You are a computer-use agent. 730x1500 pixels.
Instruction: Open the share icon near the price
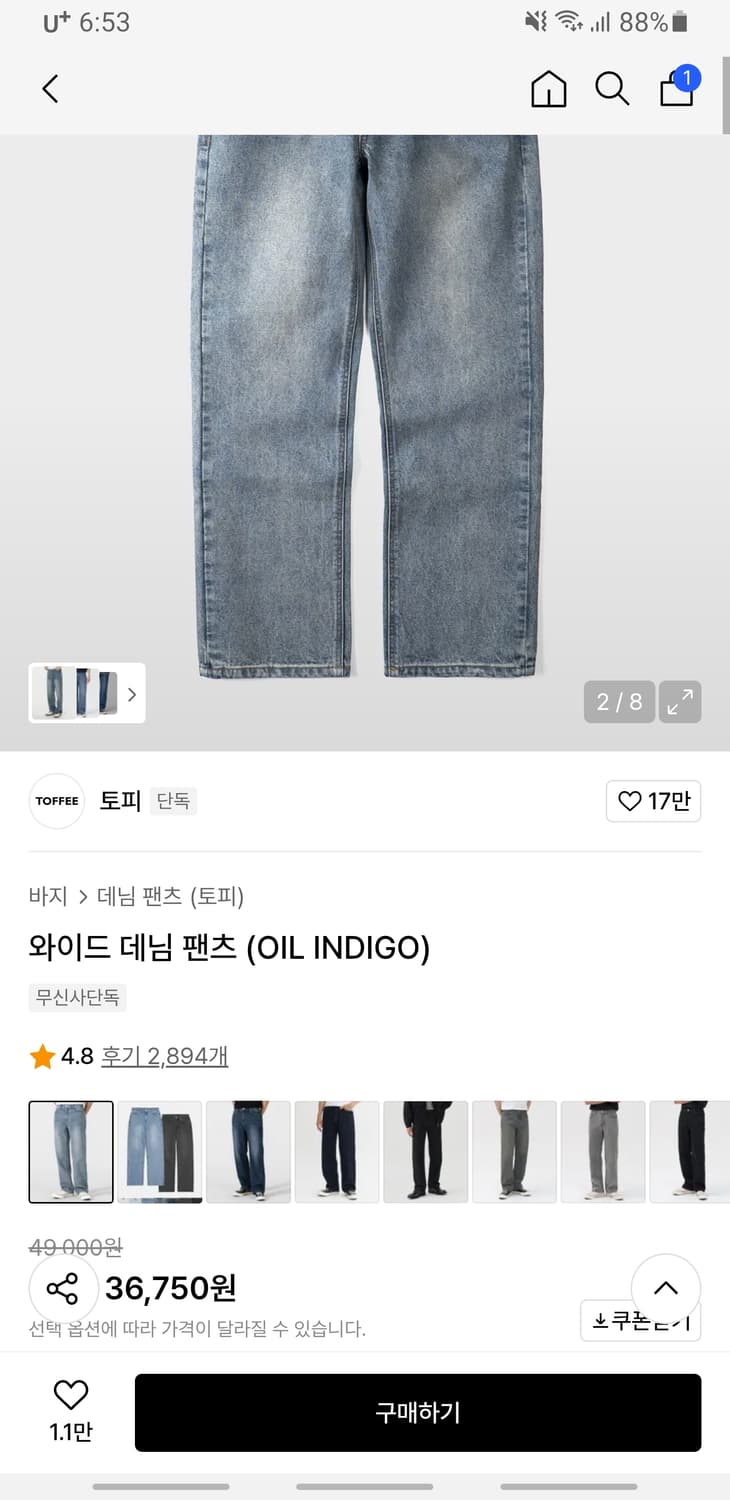63,1288
